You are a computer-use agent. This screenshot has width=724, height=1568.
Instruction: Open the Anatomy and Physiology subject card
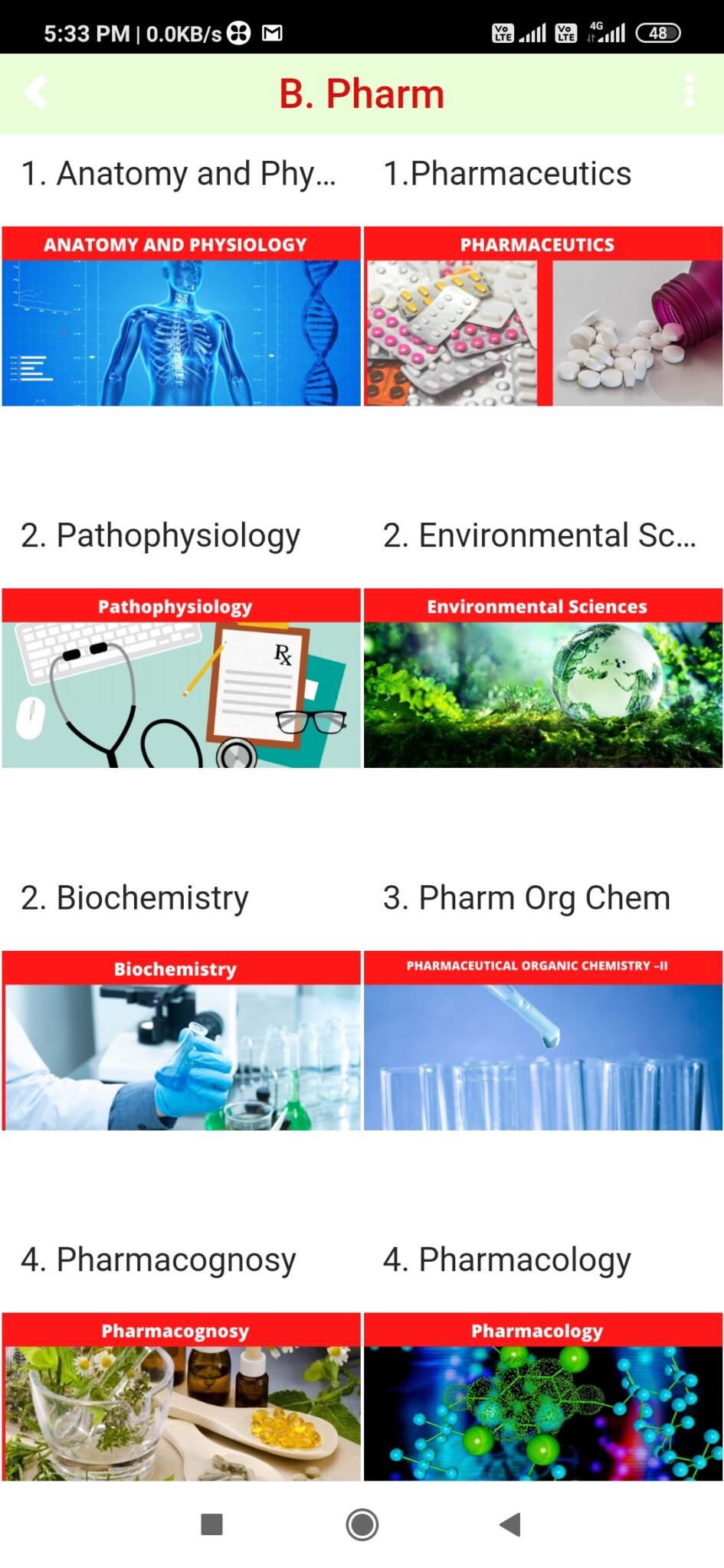(x=181, y=316)
